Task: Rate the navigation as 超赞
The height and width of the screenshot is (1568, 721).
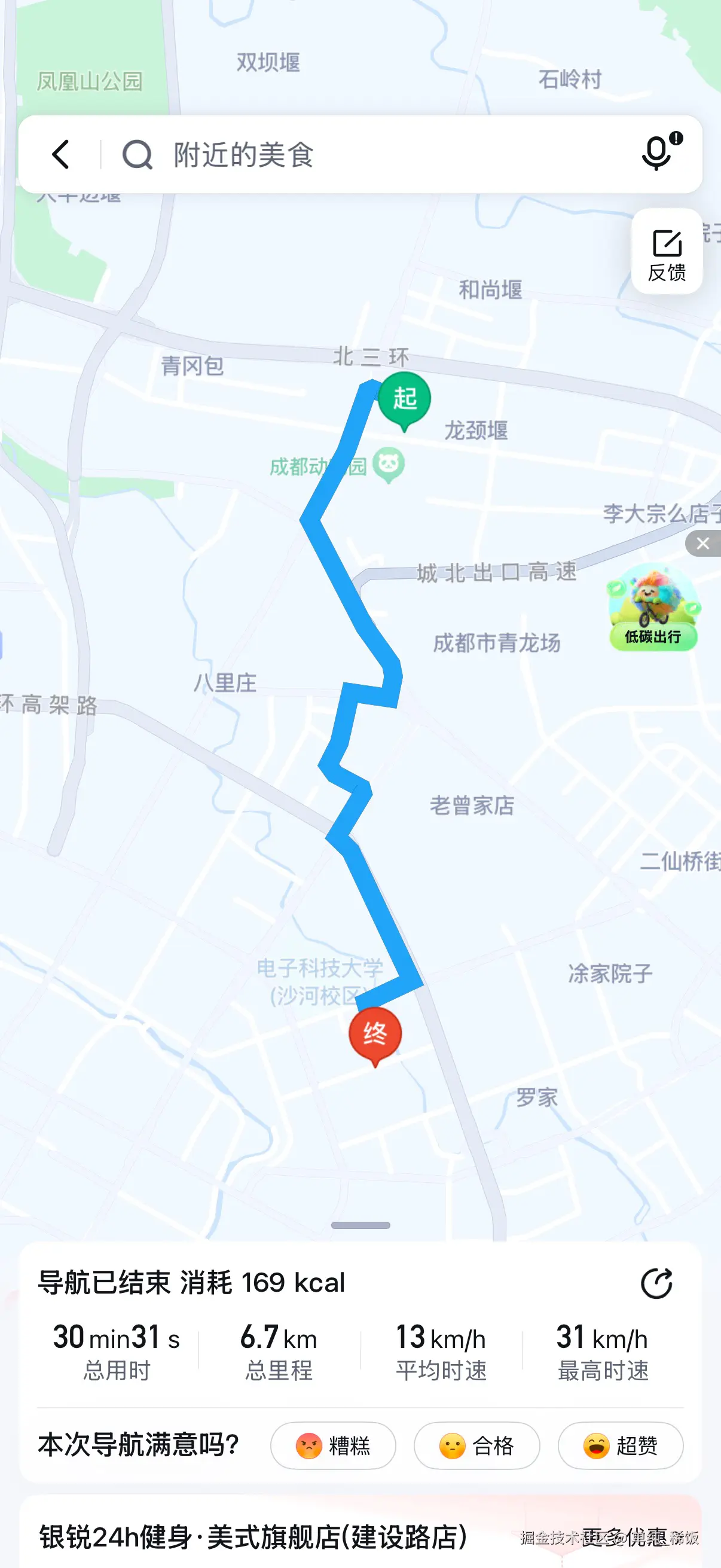Action: [x=620, y=1446]
